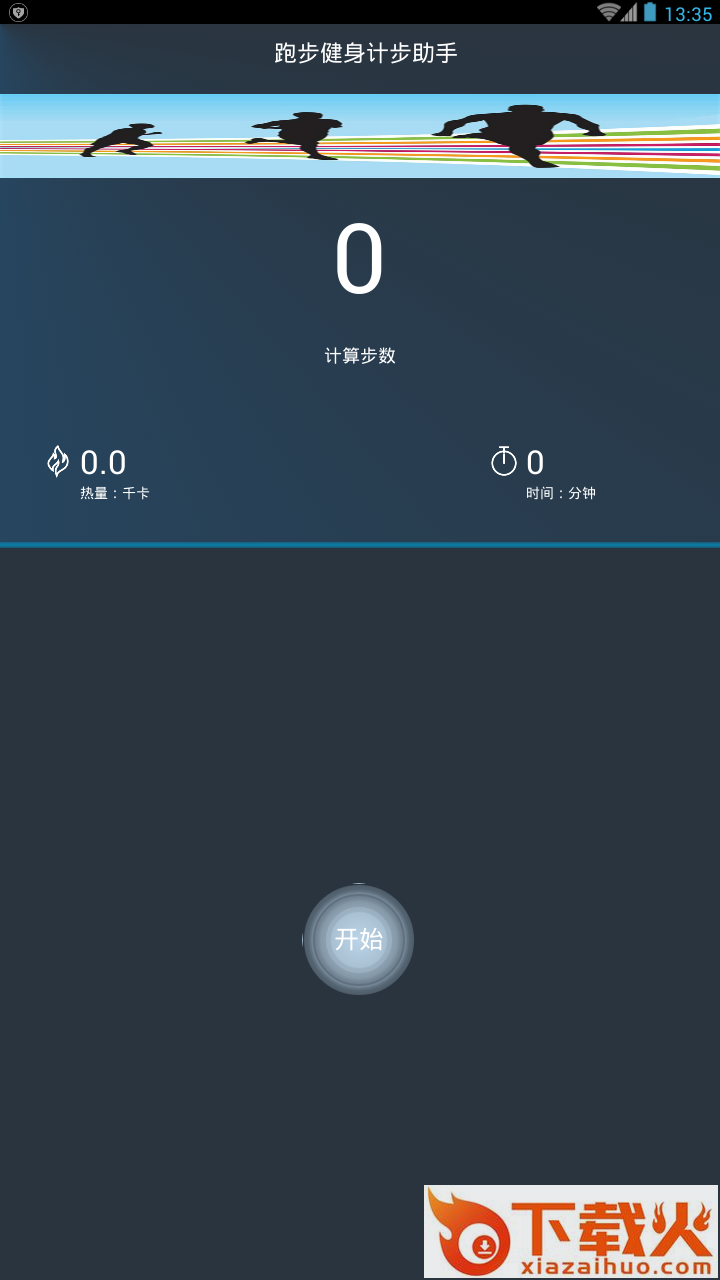The height and width of the screenshot is (1280, 720).
Task: Tap the stopwatch icon next to time counter
Action: click(x=503, y=460)
